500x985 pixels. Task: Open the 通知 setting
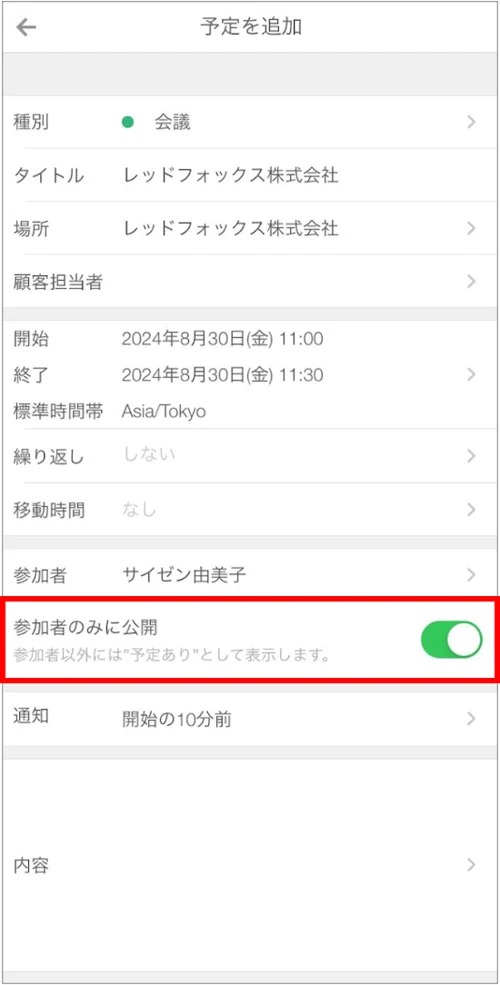tap(250, 719)
